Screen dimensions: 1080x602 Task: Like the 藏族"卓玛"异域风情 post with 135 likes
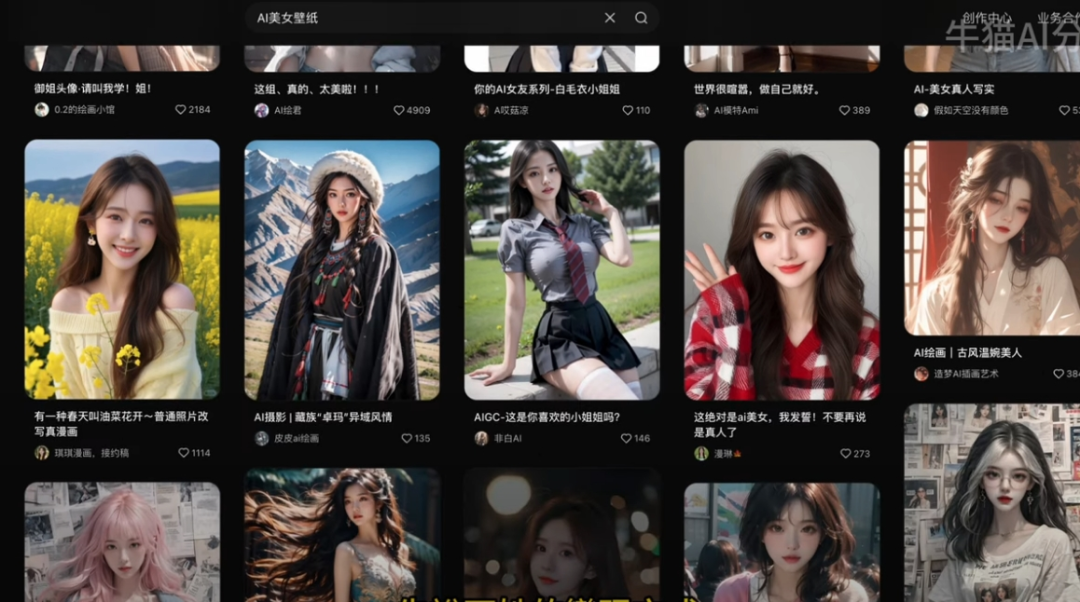pyautogui.click(x=407, y=438)
